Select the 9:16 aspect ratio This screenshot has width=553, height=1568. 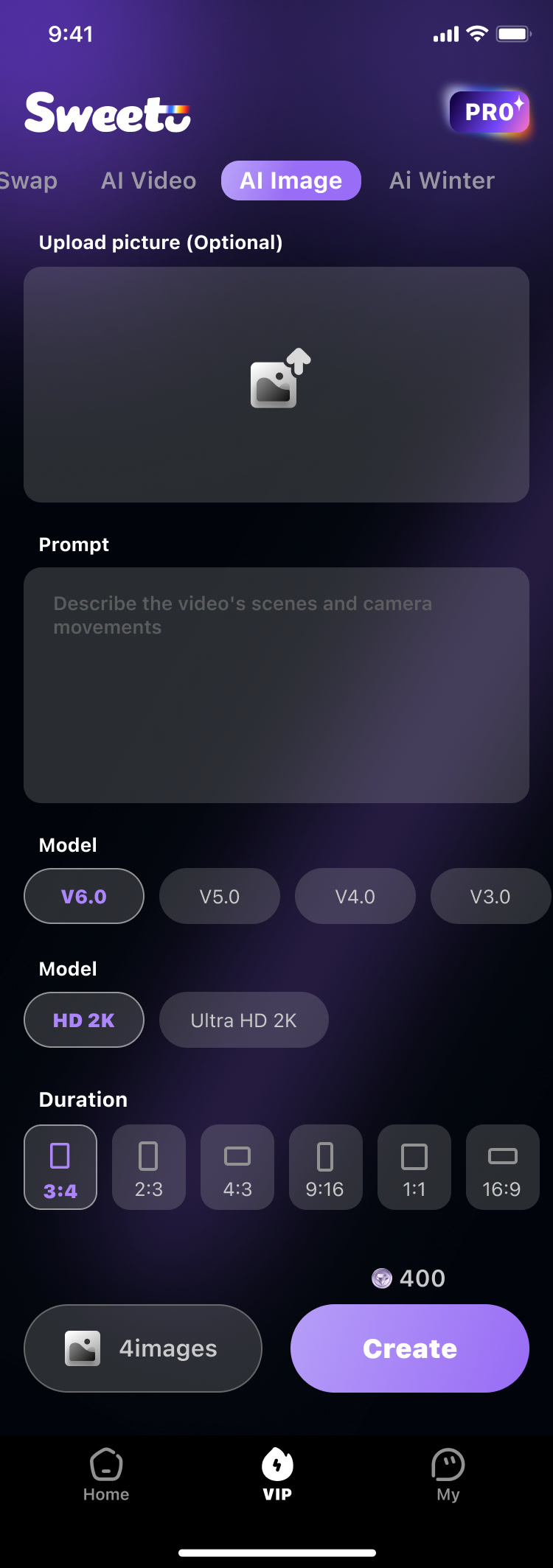[x=325, y=1166]
